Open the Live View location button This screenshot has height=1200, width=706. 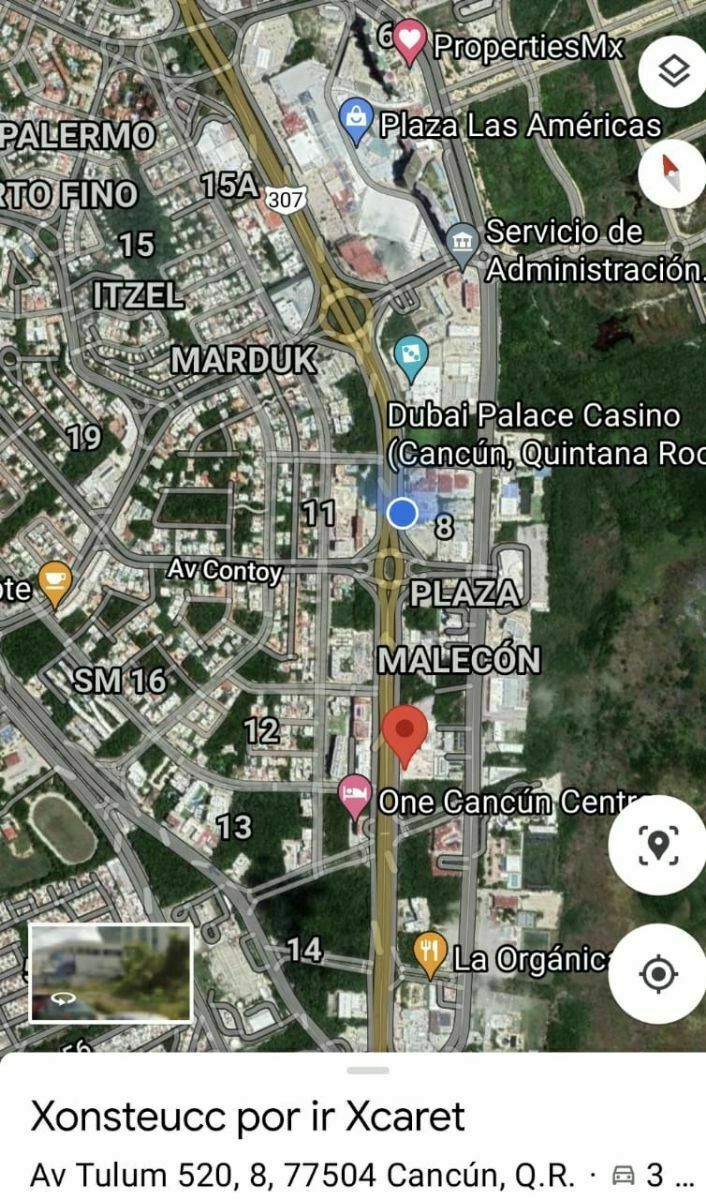pyautogui.click(x=657, y=845)
